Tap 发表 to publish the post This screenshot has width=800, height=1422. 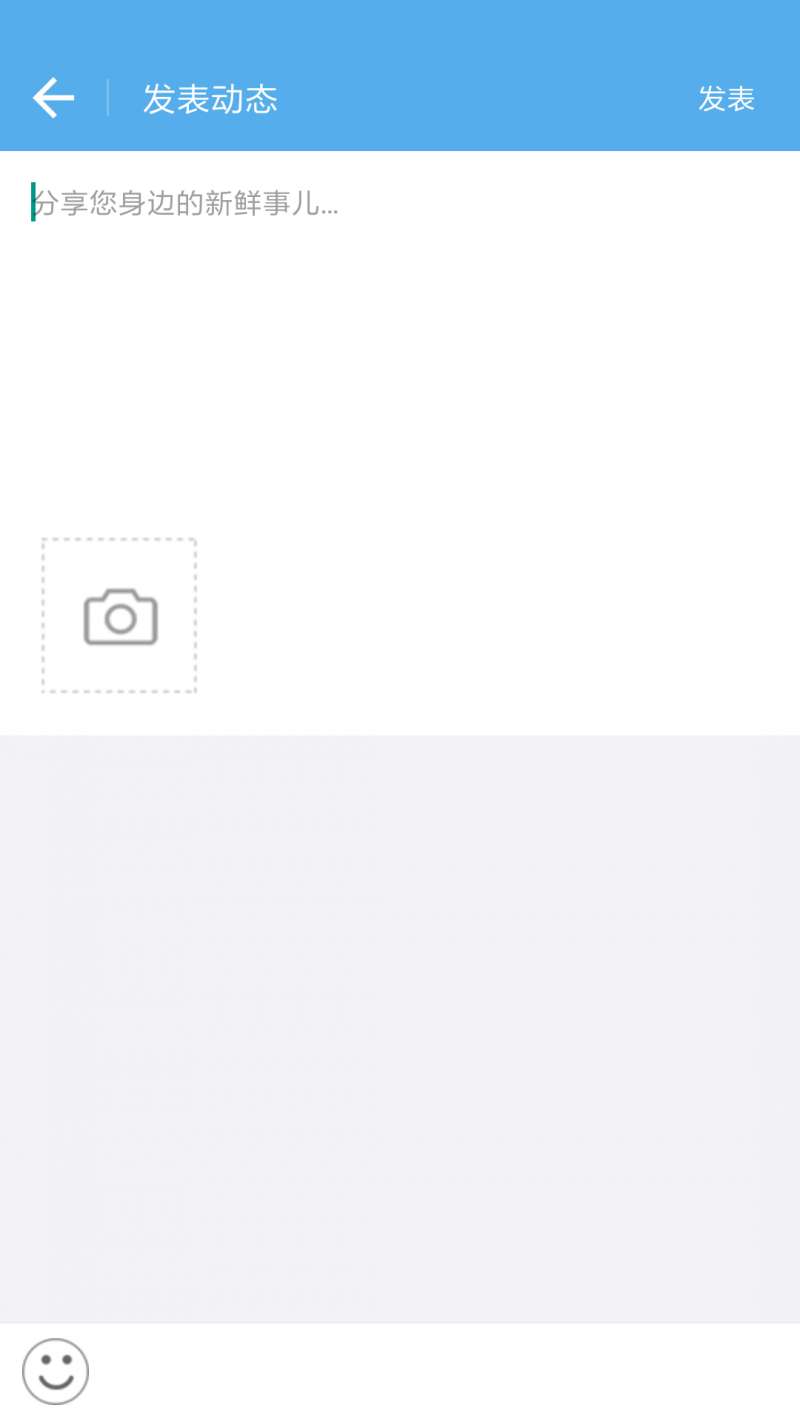(726, 99)
